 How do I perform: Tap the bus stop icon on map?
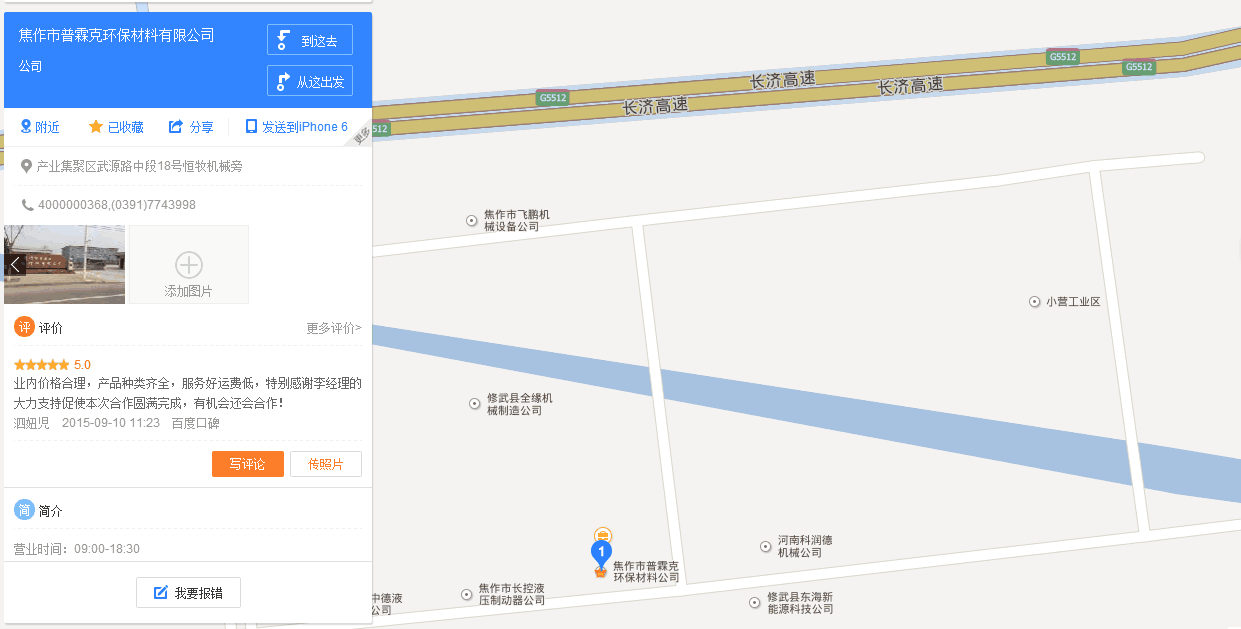click(x=602, y=534)
